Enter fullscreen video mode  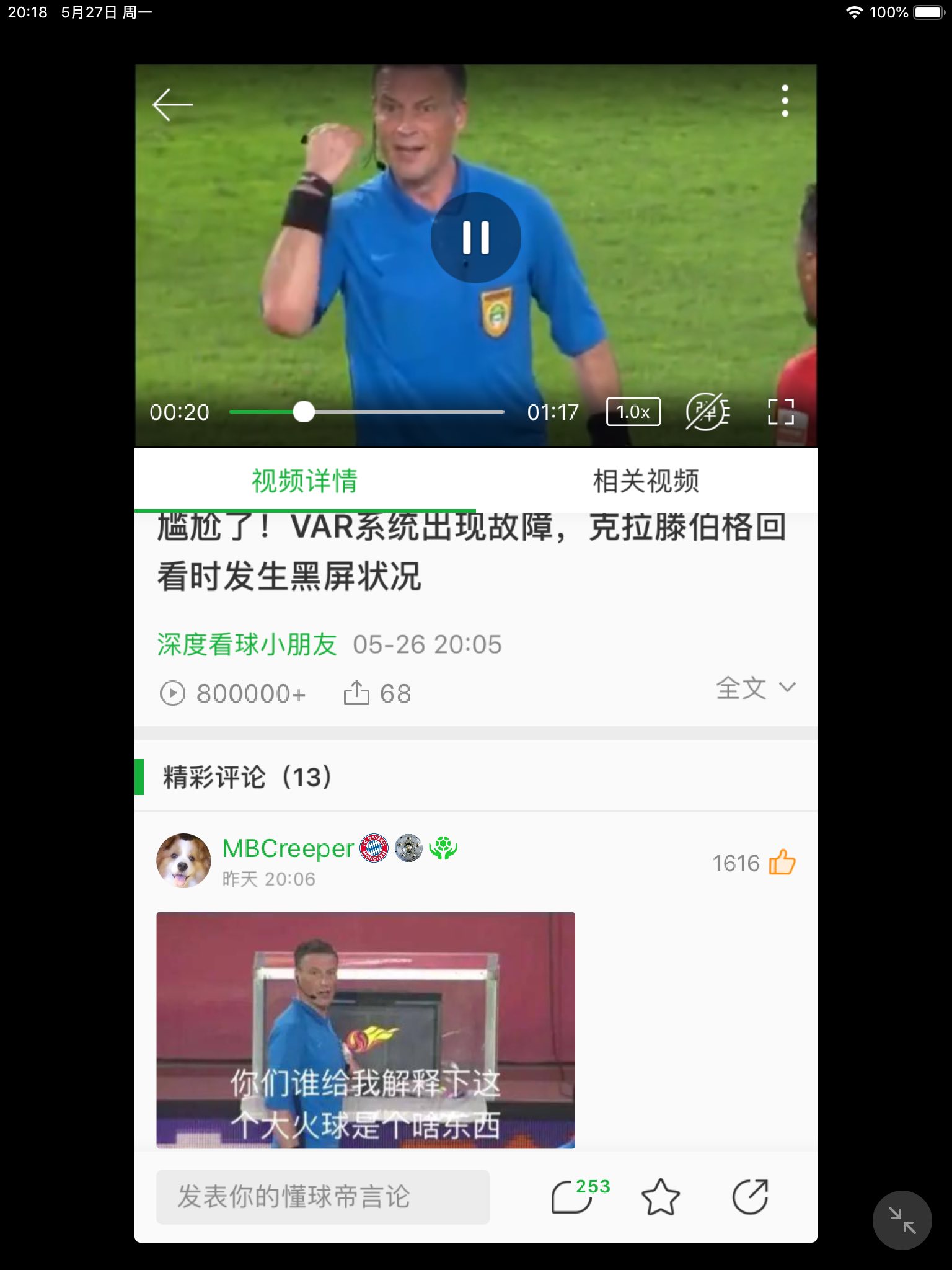click(x=780, y=412)
